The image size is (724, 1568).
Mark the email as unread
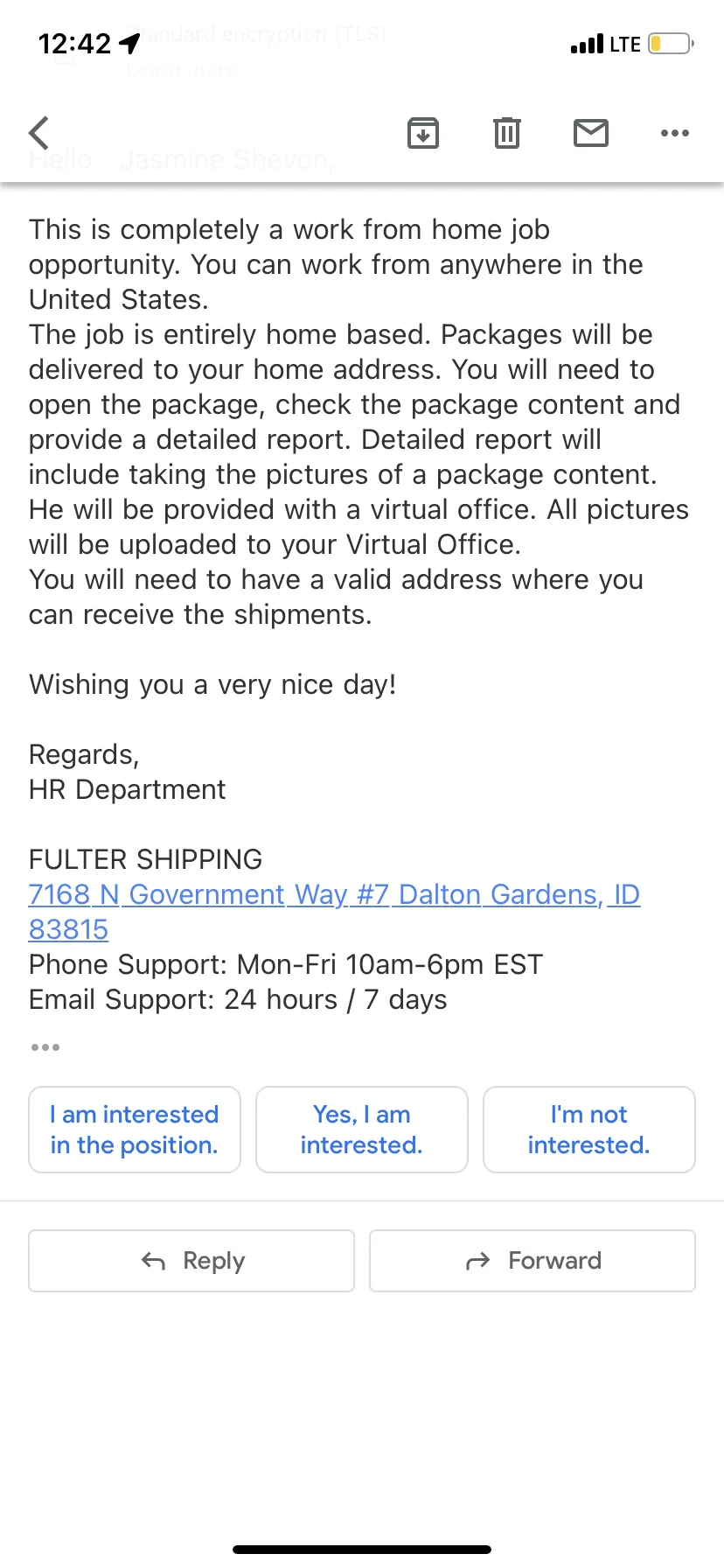[591, 133]
